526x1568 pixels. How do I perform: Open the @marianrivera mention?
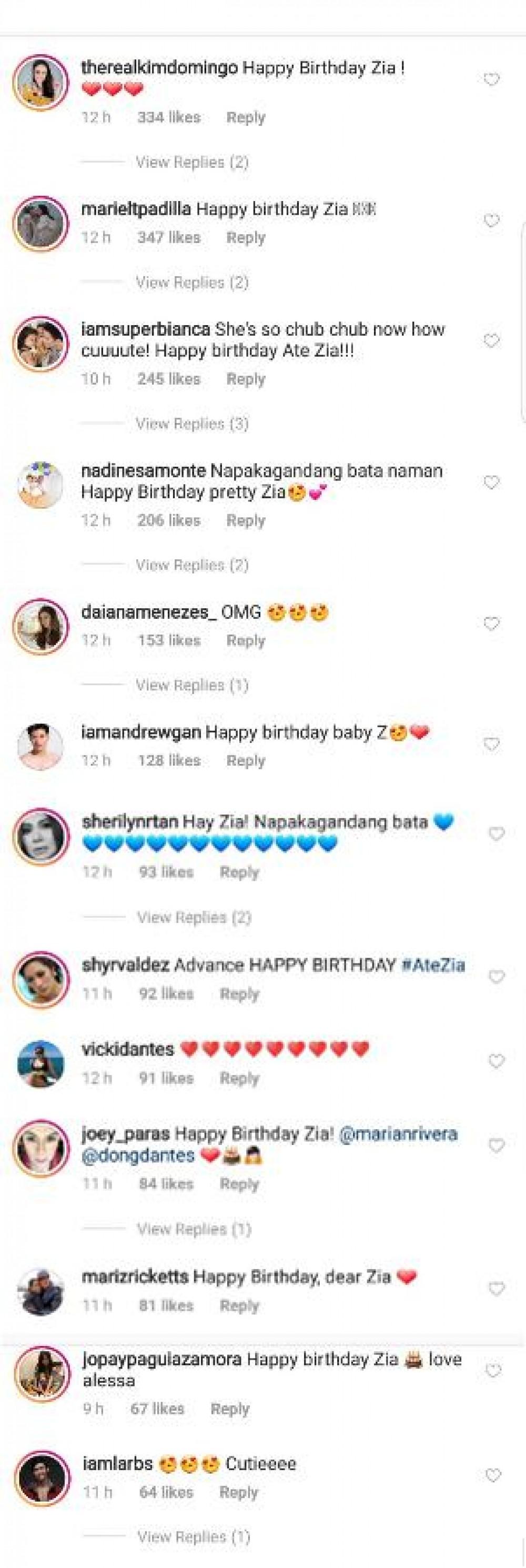pos(398,1134)
